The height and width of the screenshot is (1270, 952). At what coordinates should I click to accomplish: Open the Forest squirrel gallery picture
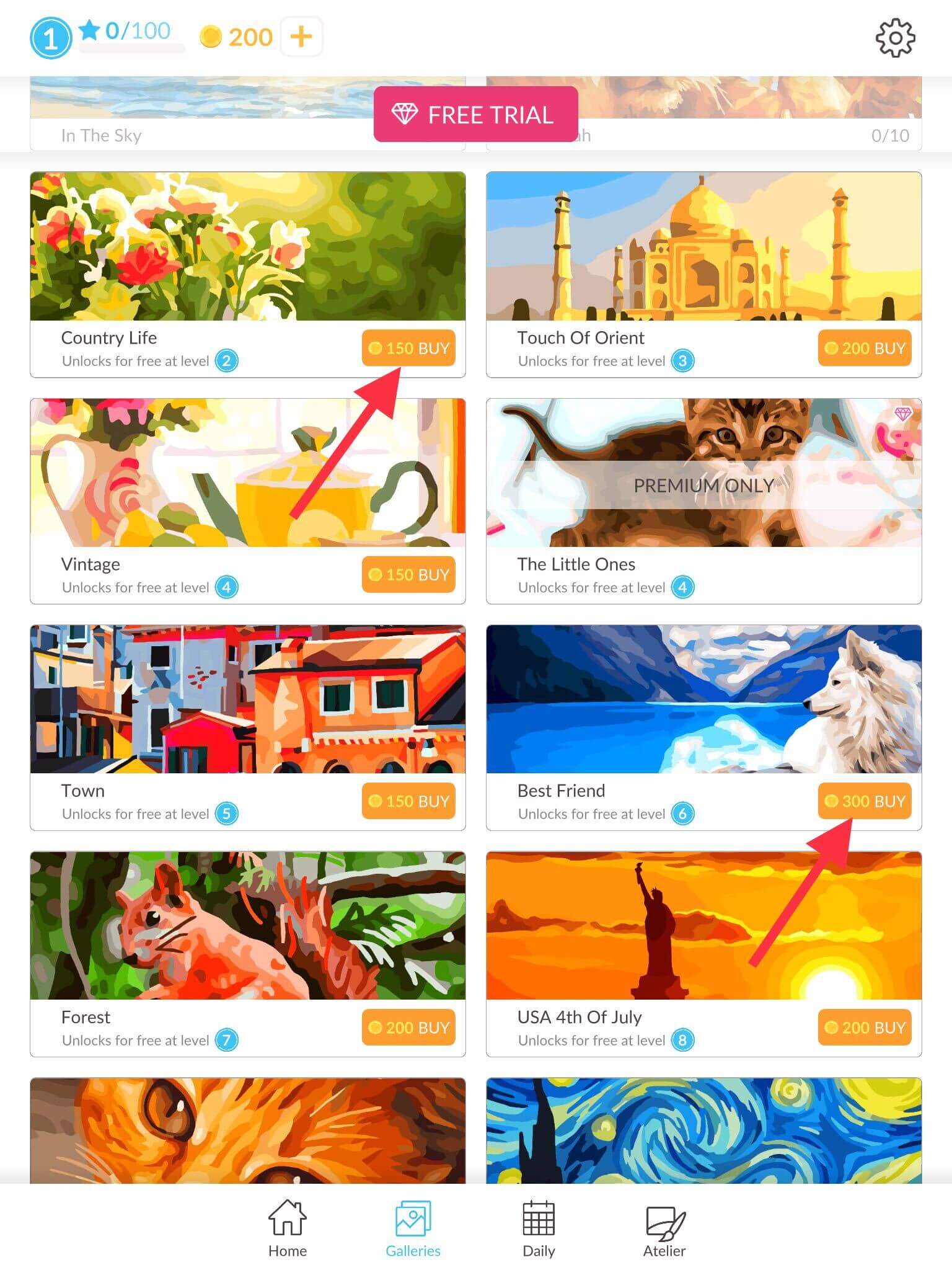point(247,926)
